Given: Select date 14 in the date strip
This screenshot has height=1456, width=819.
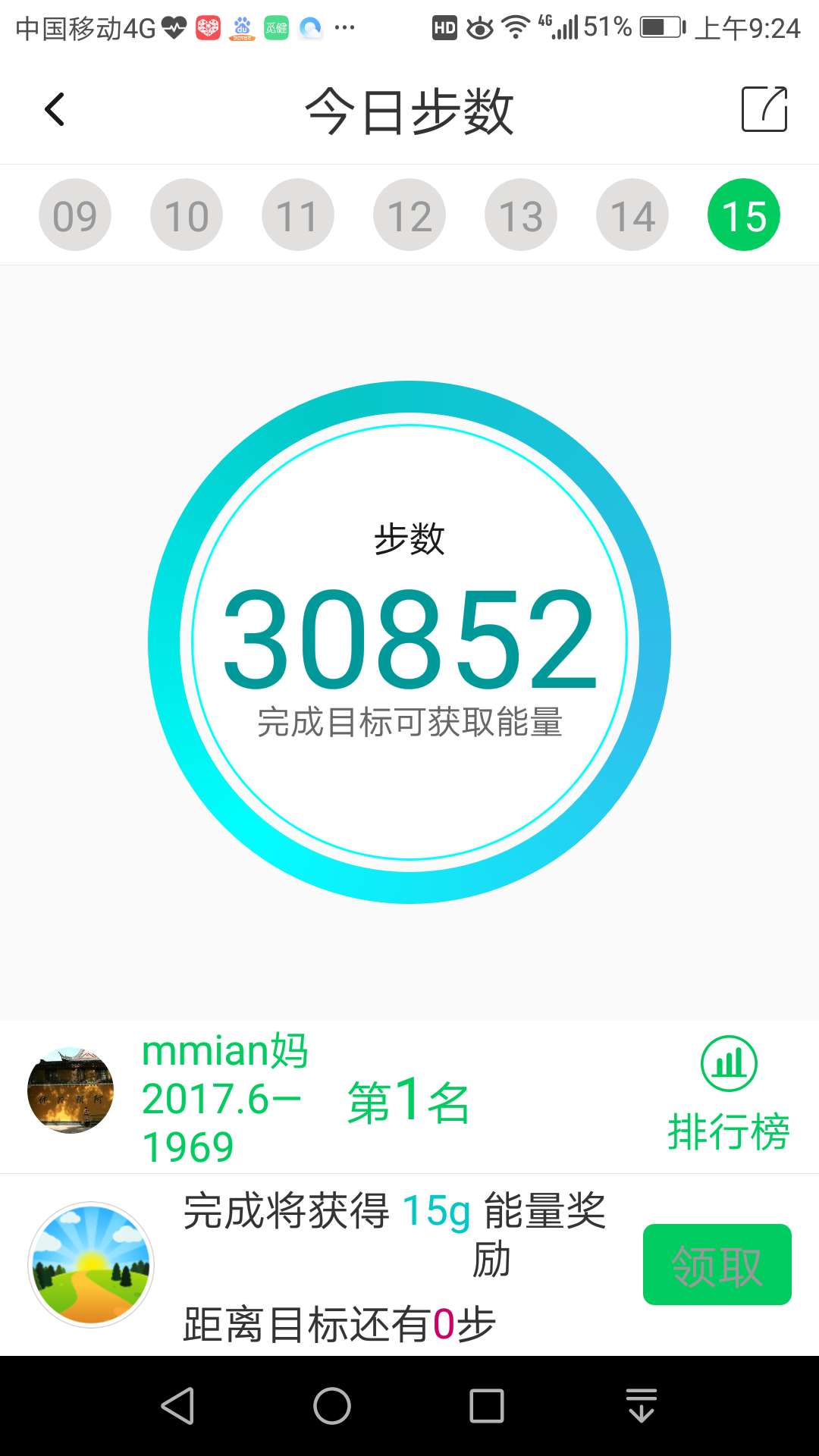Looking at the screenshot, I should 632,214.
